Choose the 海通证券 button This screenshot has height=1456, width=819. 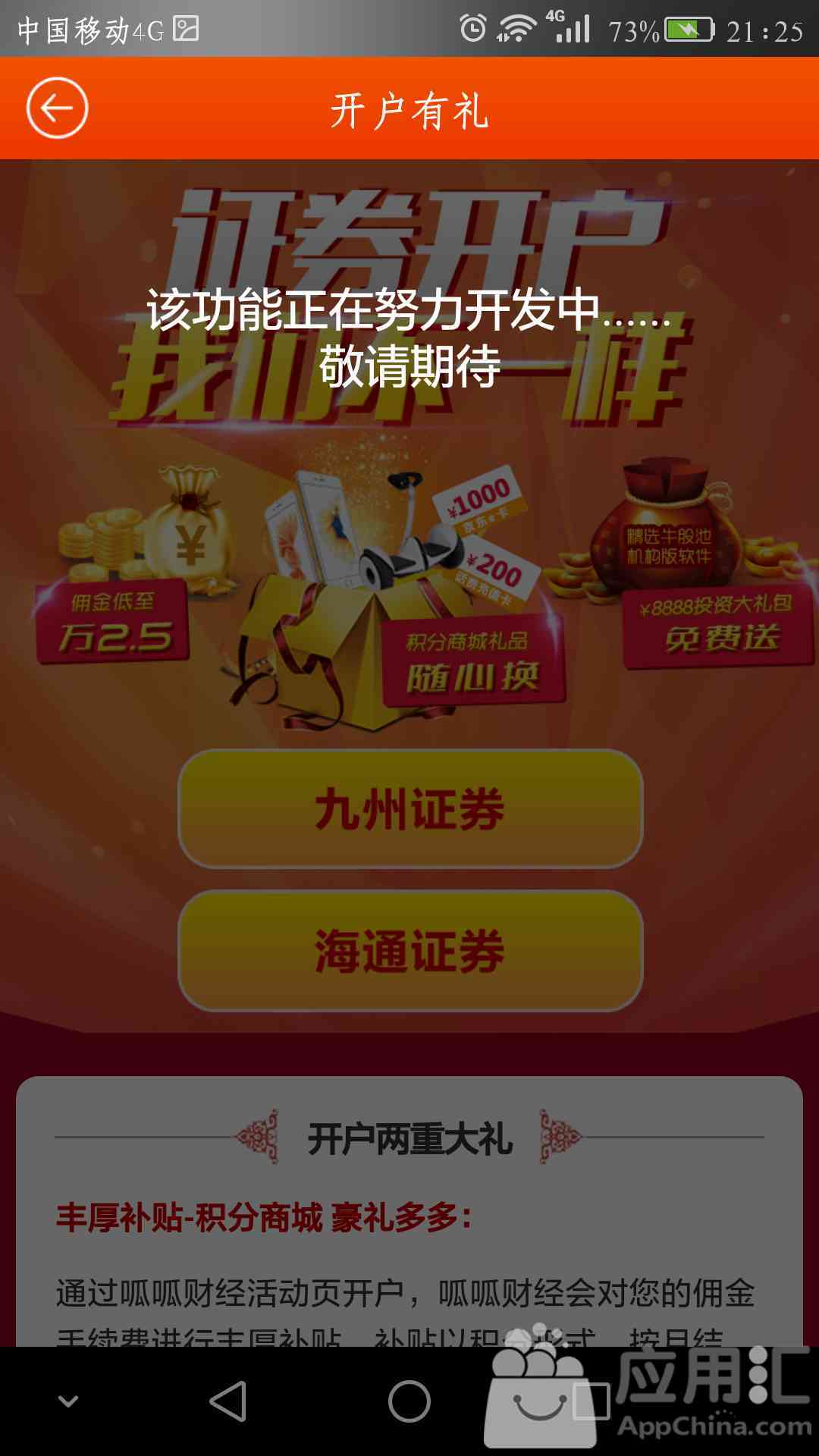click(410, 951)
